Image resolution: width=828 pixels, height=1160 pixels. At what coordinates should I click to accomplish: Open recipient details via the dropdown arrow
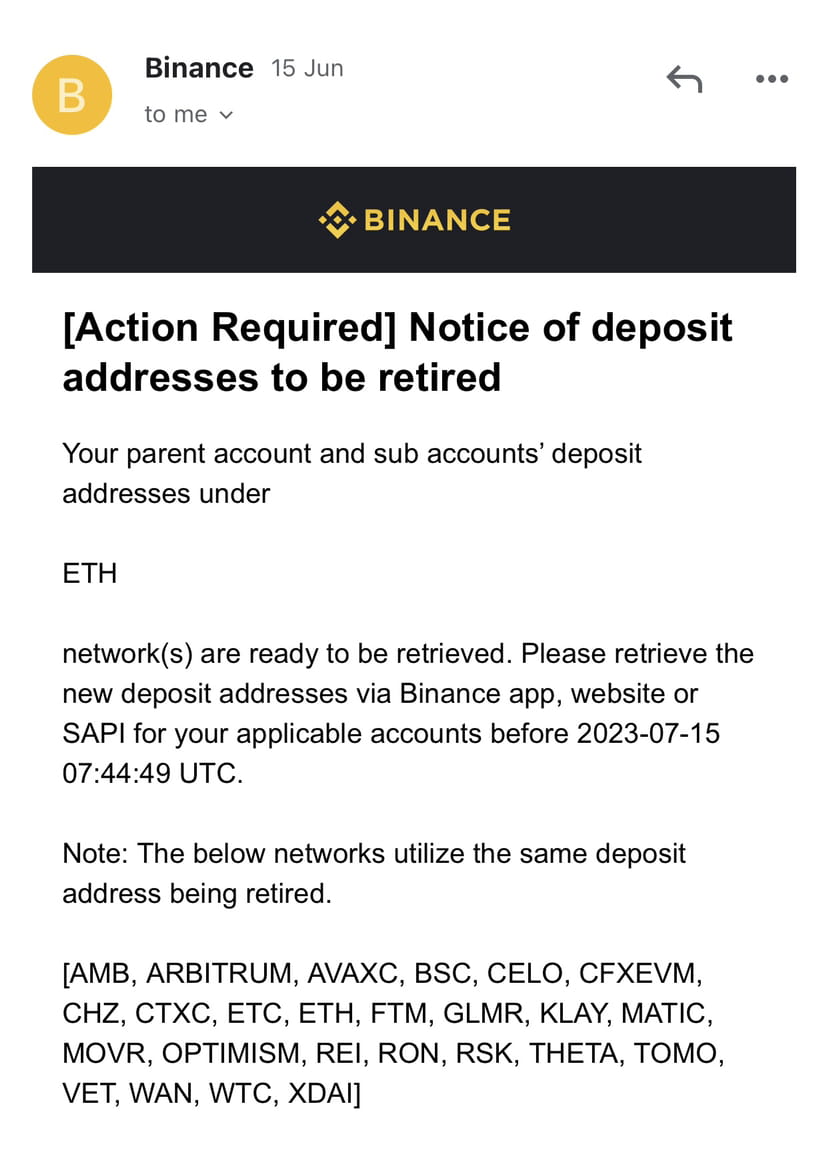click(x=224, y=116)
